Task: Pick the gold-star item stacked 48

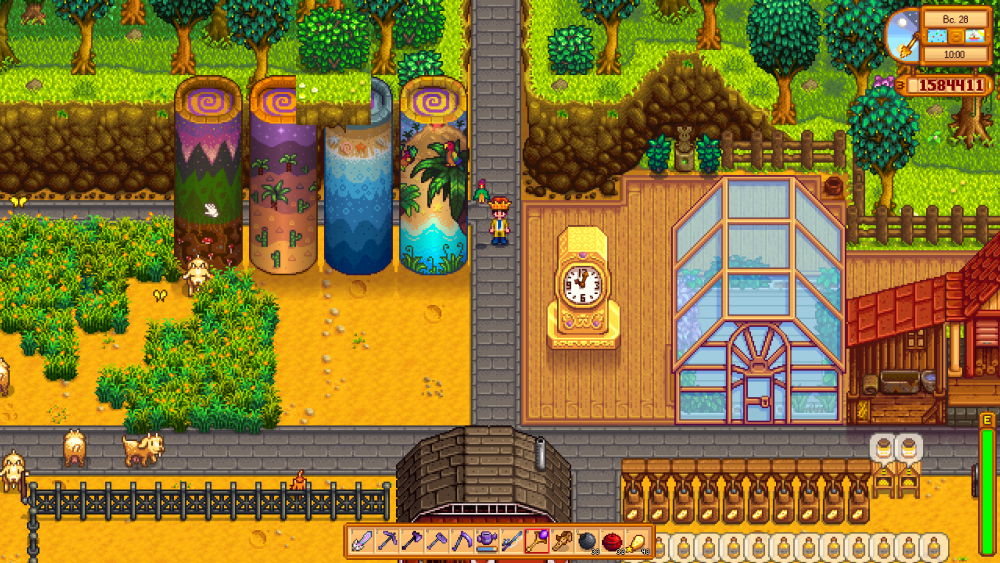Action: click(637, 541)
